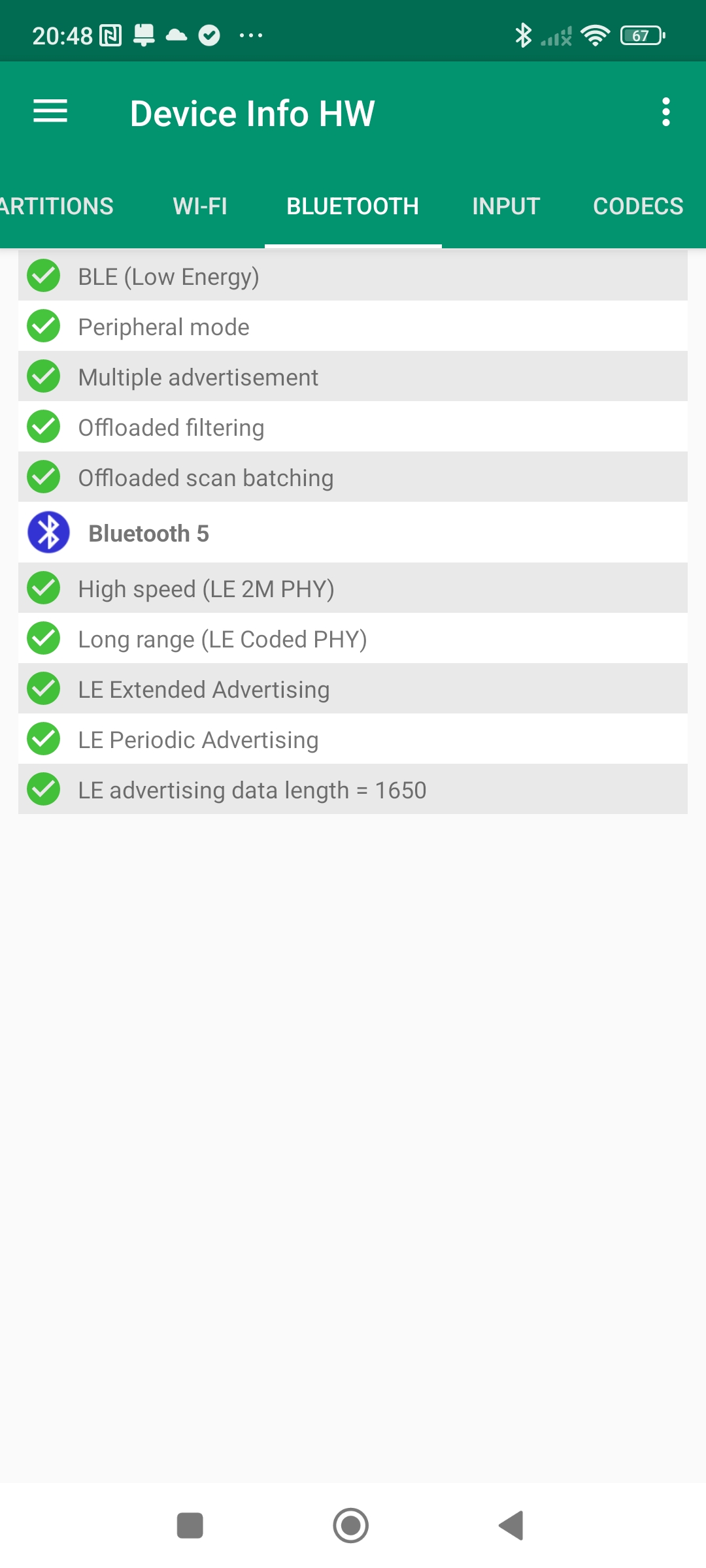Open the overflow options menu
This screenshot has height=1568, width=706.
665,112
